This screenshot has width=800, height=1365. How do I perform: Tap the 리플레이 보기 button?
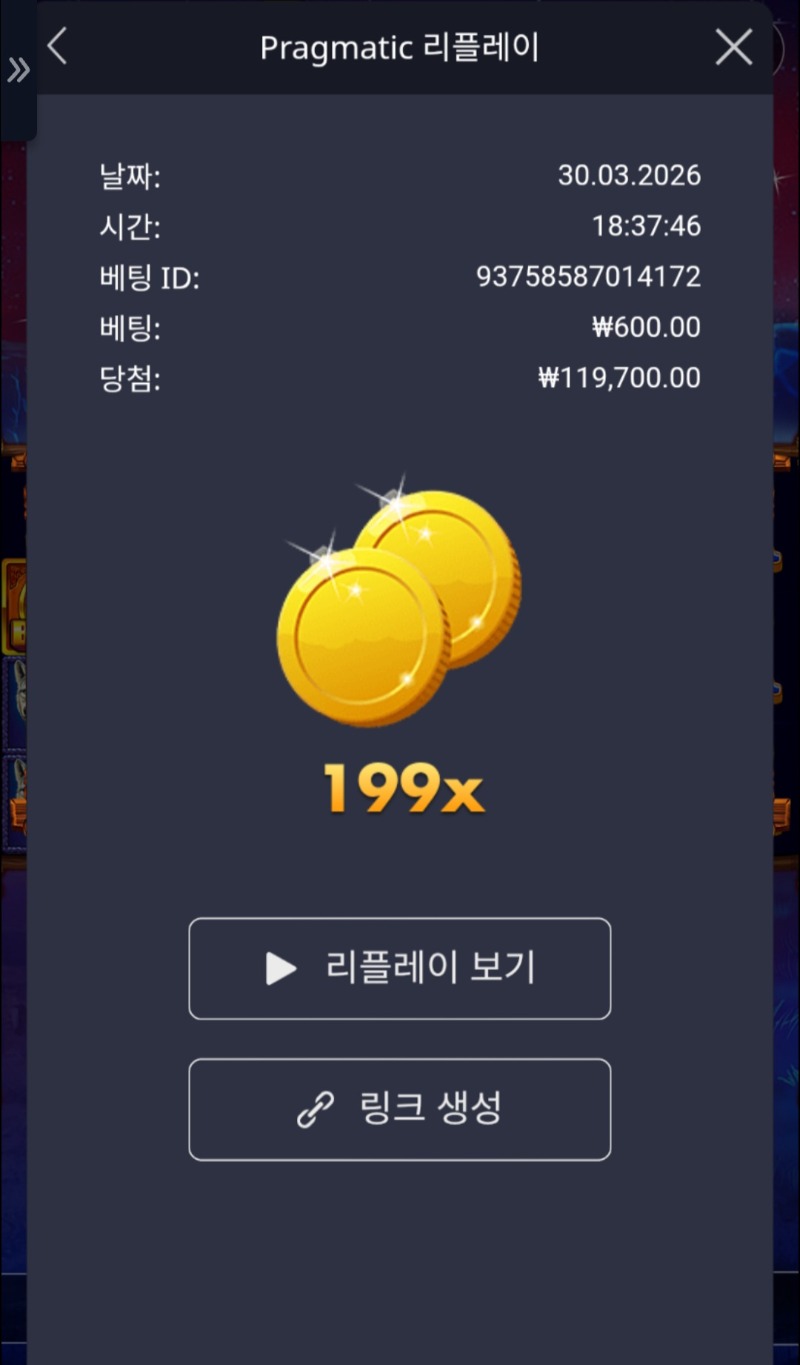[399, 968]
